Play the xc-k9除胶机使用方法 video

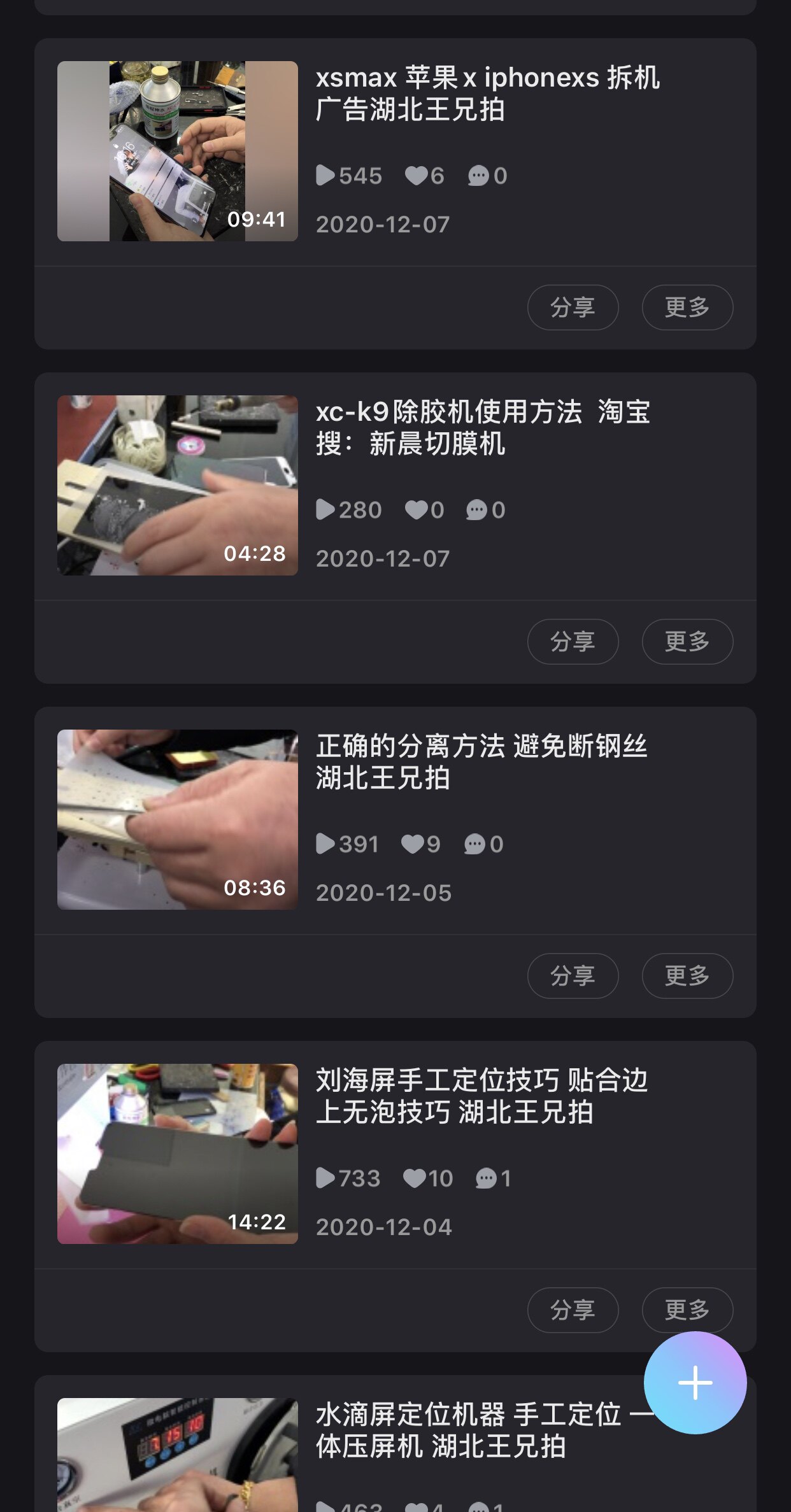click(177, 485)
